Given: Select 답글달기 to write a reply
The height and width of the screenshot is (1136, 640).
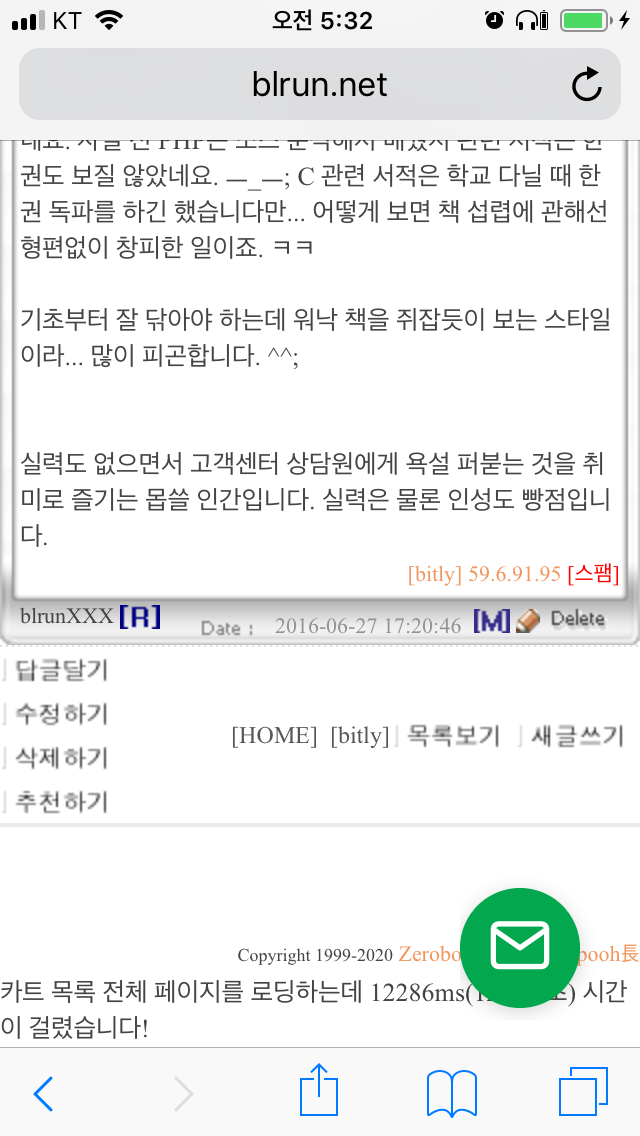Looking at the screenshot, I should point(61,670).
